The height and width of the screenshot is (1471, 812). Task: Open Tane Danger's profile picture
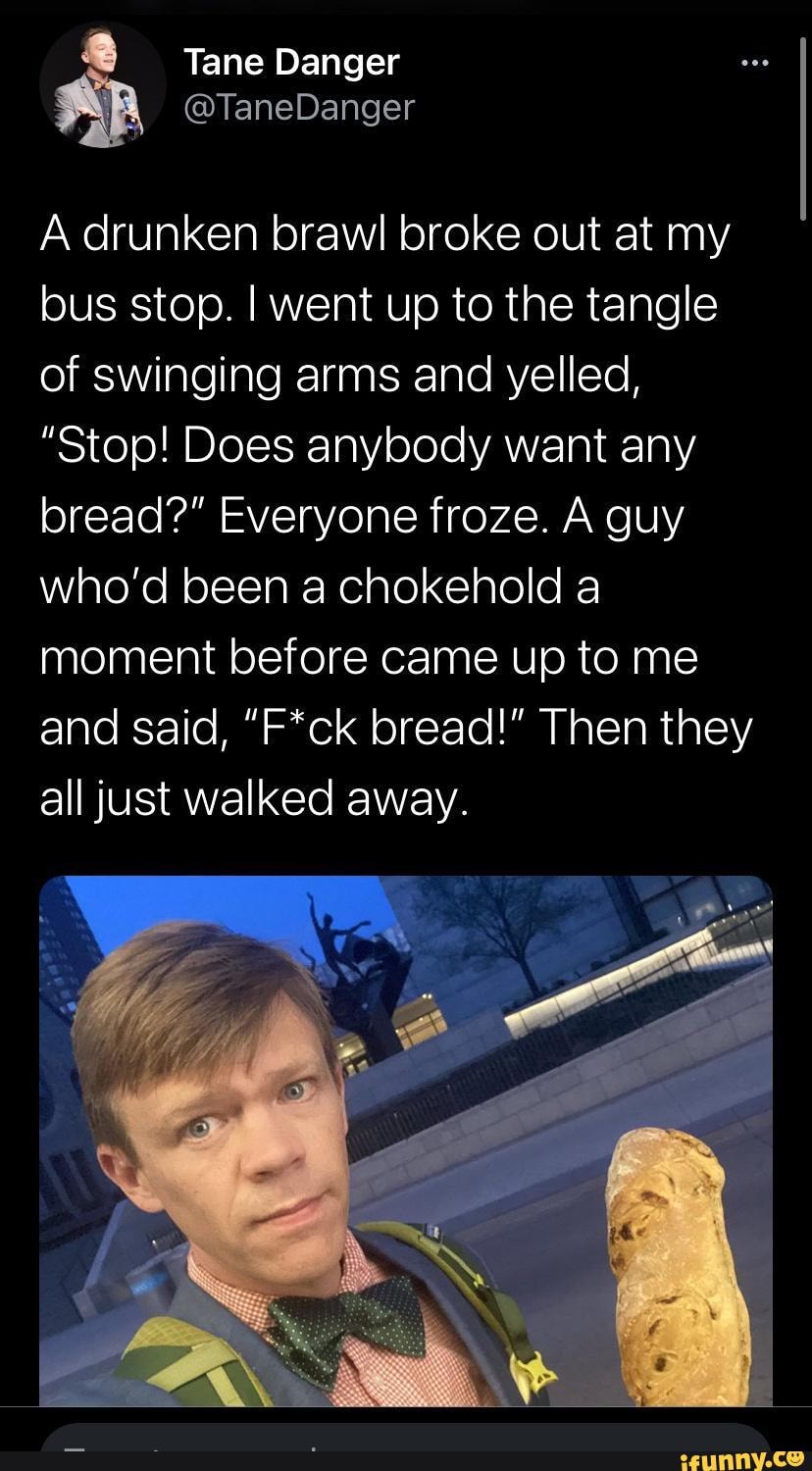pos(102,85)
